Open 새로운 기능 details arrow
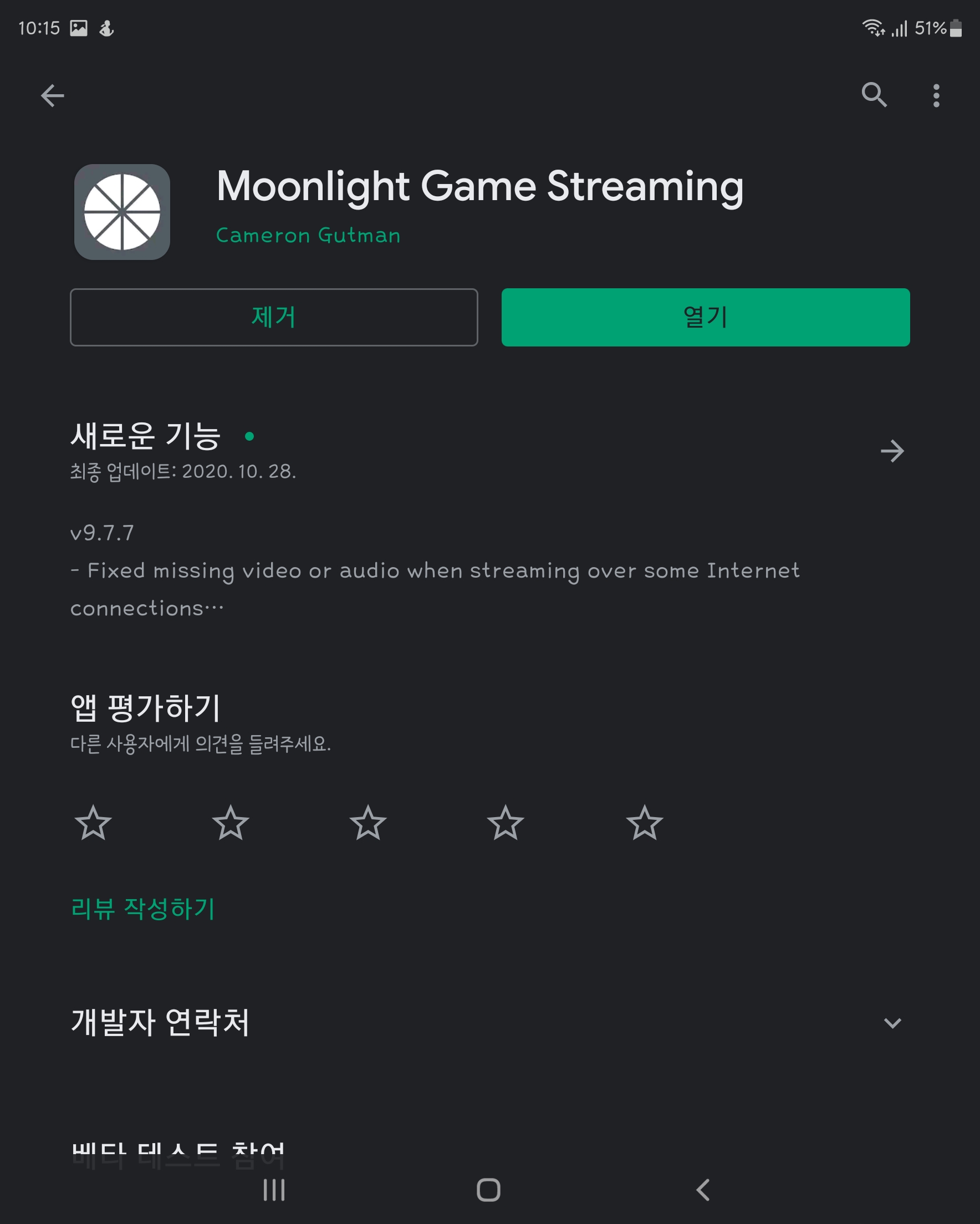 click(x=892, y=451)
